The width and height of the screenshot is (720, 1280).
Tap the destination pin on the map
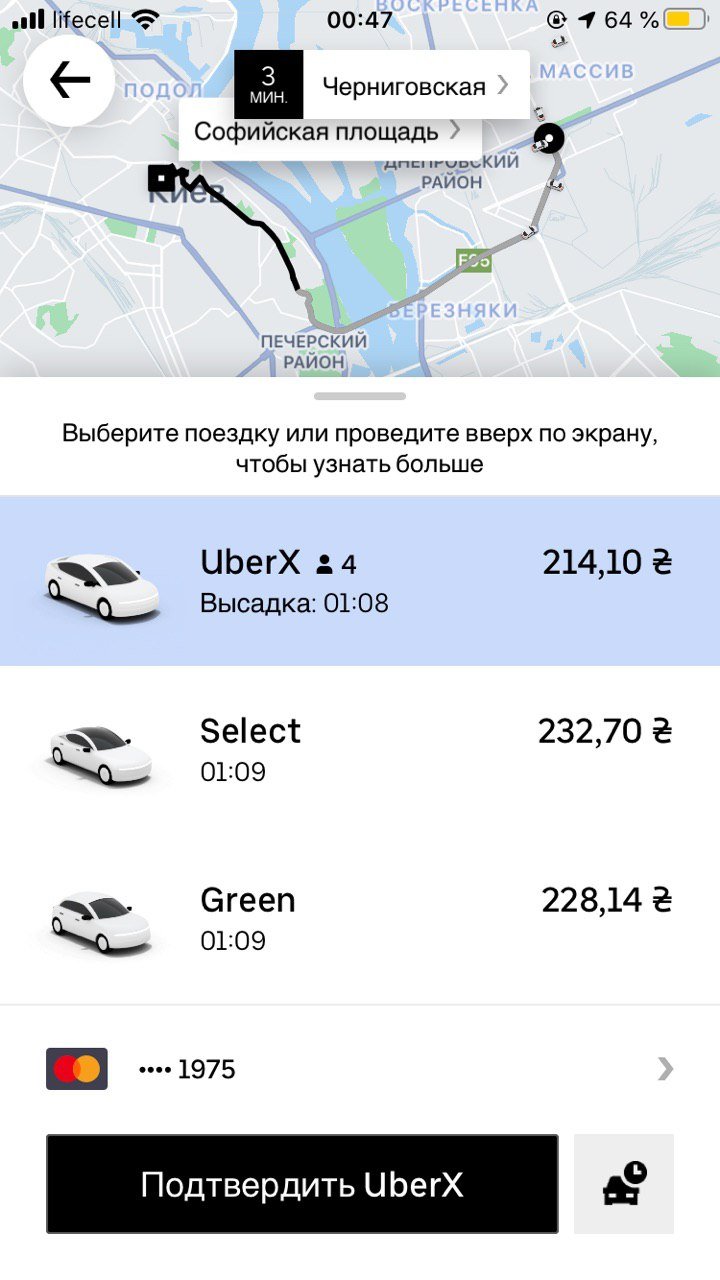[549, 137]
